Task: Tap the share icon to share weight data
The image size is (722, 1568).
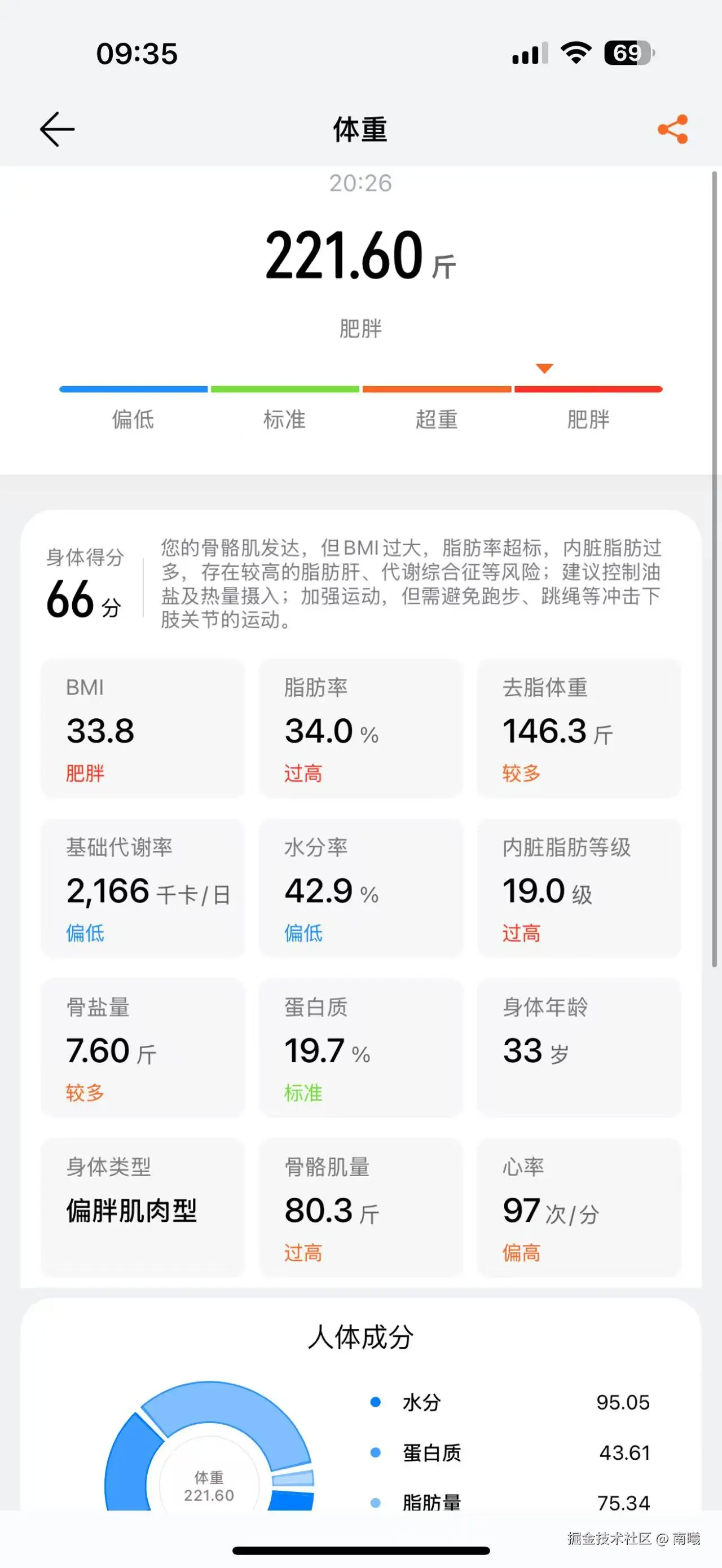Action: click(671, 130)
